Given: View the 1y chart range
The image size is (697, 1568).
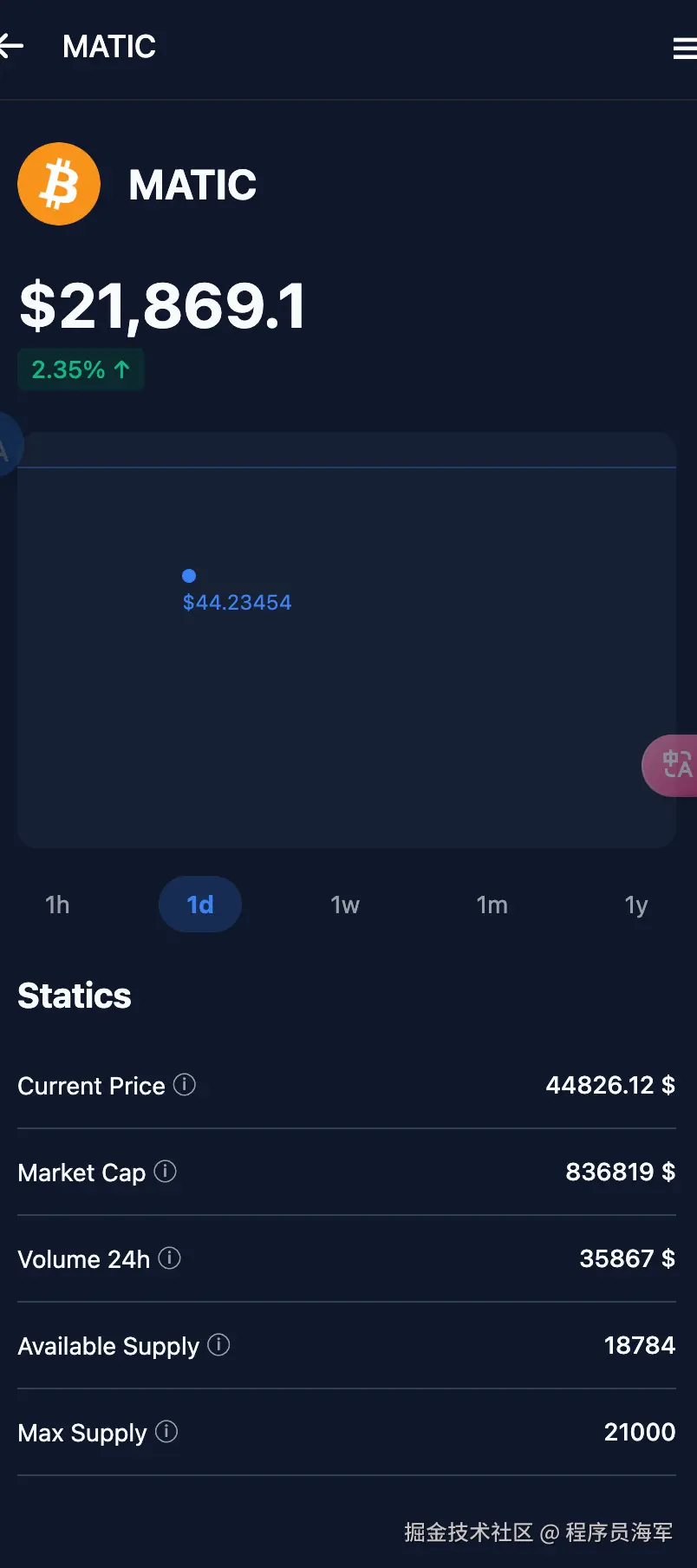Looking at the screenshot, I should pyautogui.click(x=636, y=905).
